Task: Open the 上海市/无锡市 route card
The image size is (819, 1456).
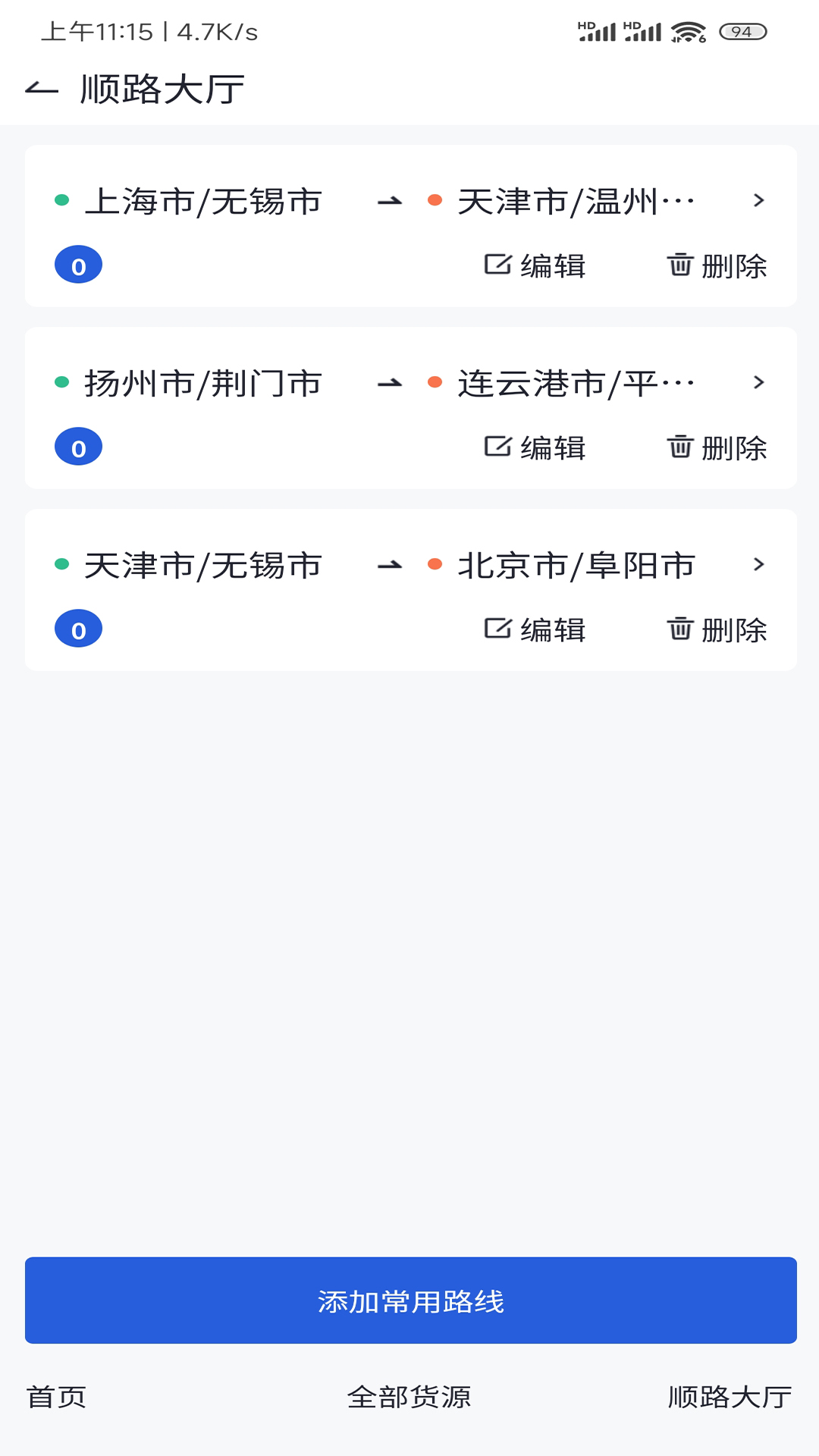Action: point(410,226)
